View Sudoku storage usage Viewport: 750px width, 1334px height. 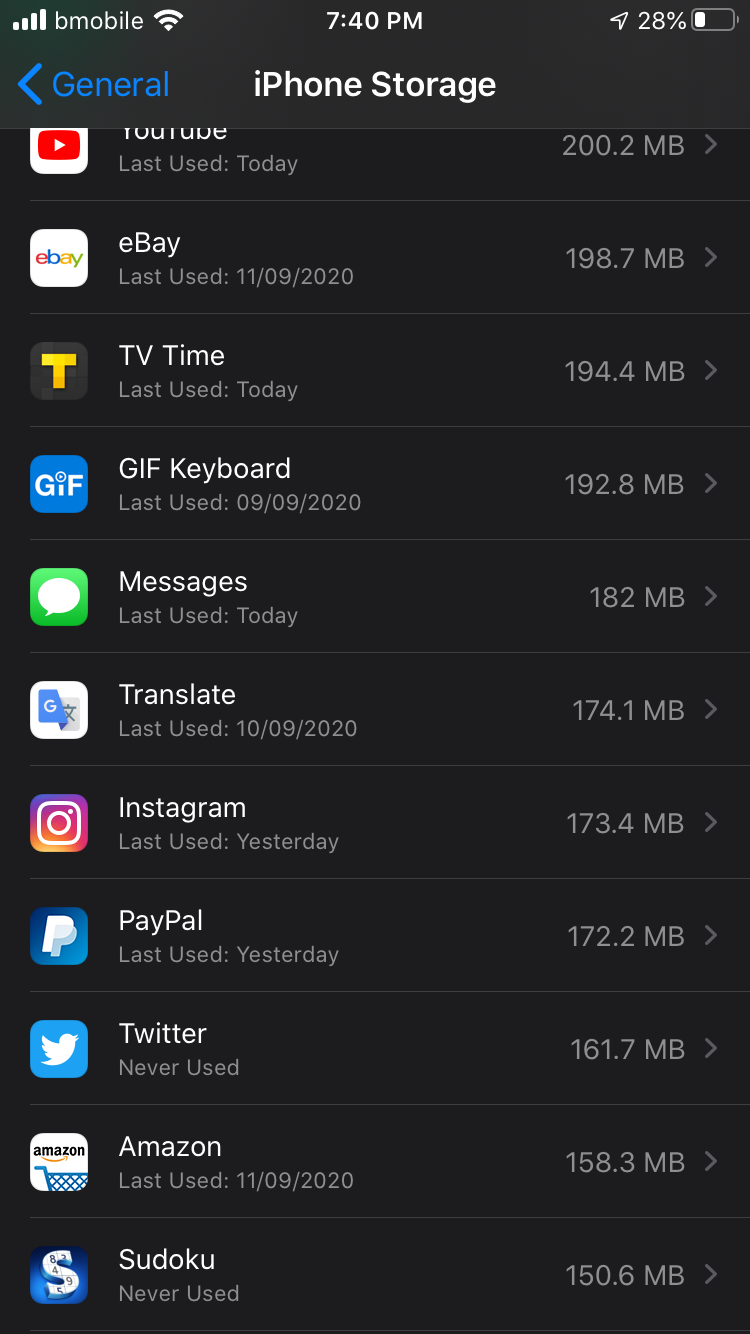pyautogui.click(x=375, y=1275)
